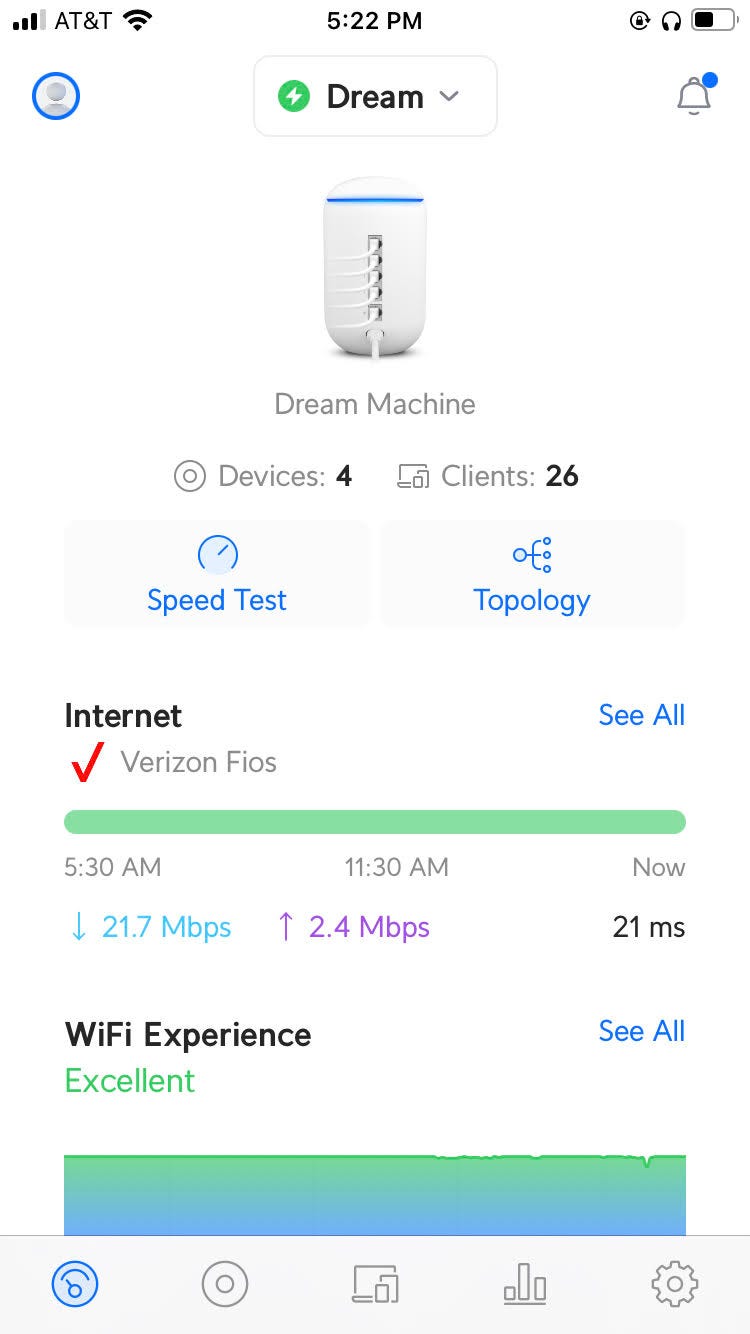Open the Topology view
The height and width of the screenshot is (1334, 750).
[532, 575]
